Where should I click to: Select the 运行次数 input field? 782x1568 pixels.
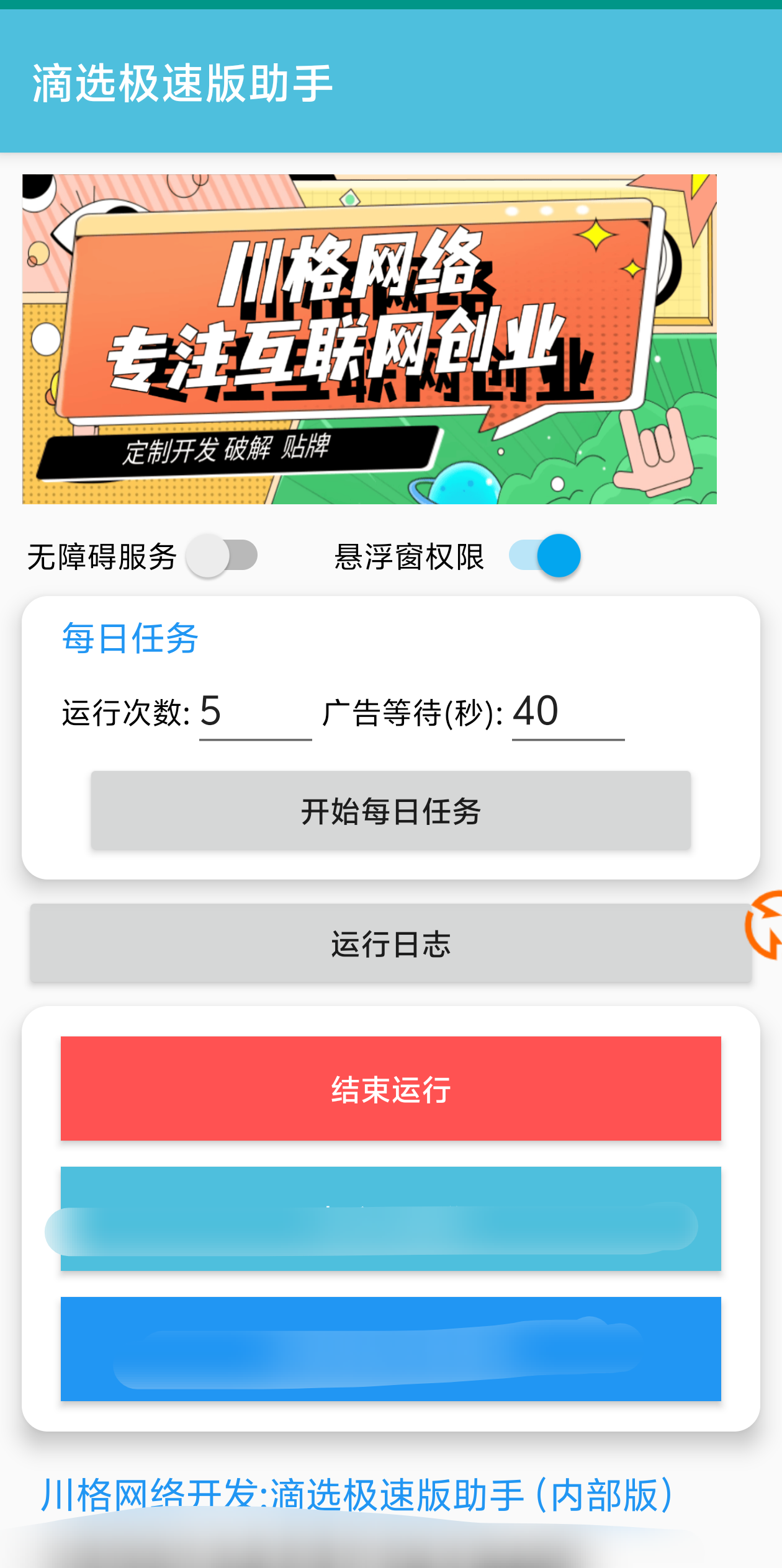[x=254, y=716]
